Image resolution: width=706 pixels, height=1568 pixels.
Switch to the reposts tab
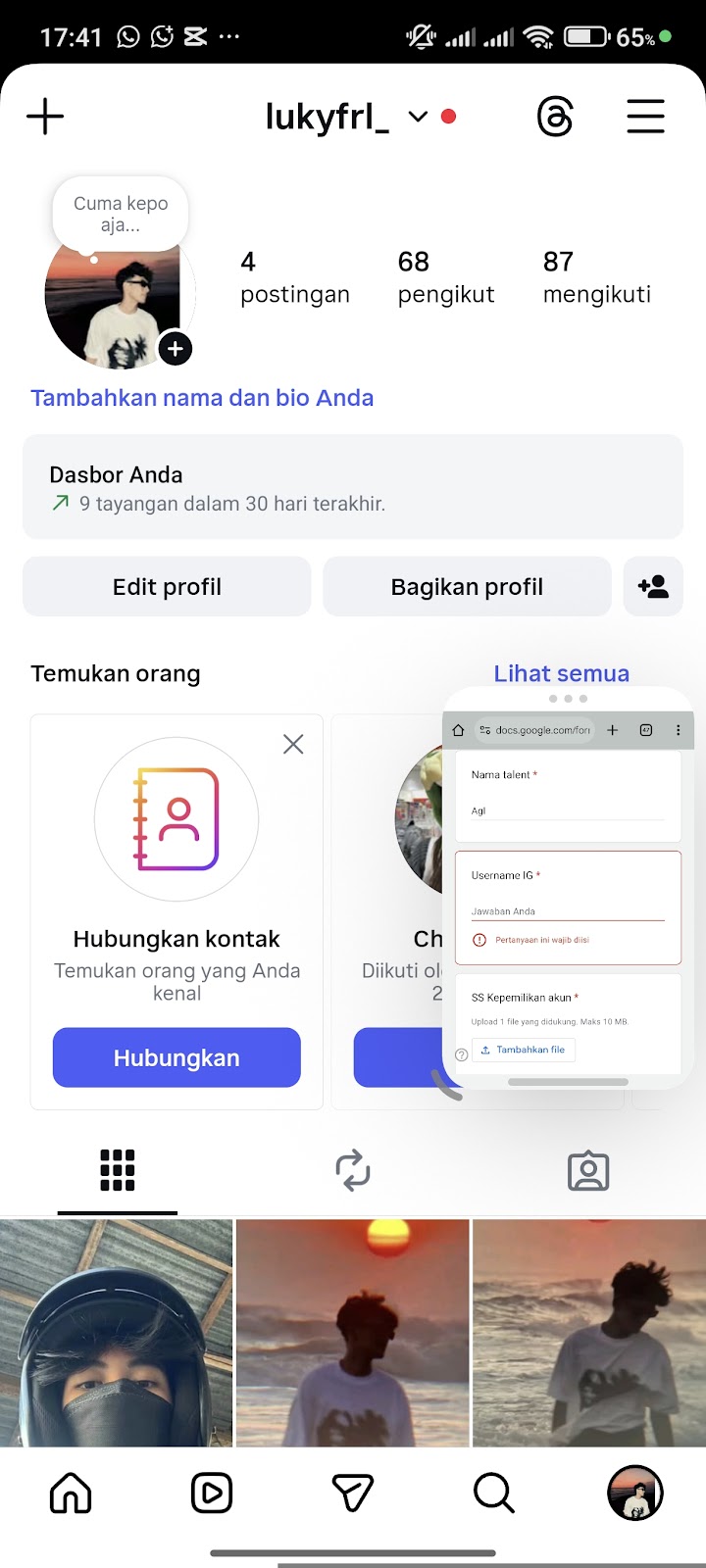pyautogui.click(x=353, y=1170)
